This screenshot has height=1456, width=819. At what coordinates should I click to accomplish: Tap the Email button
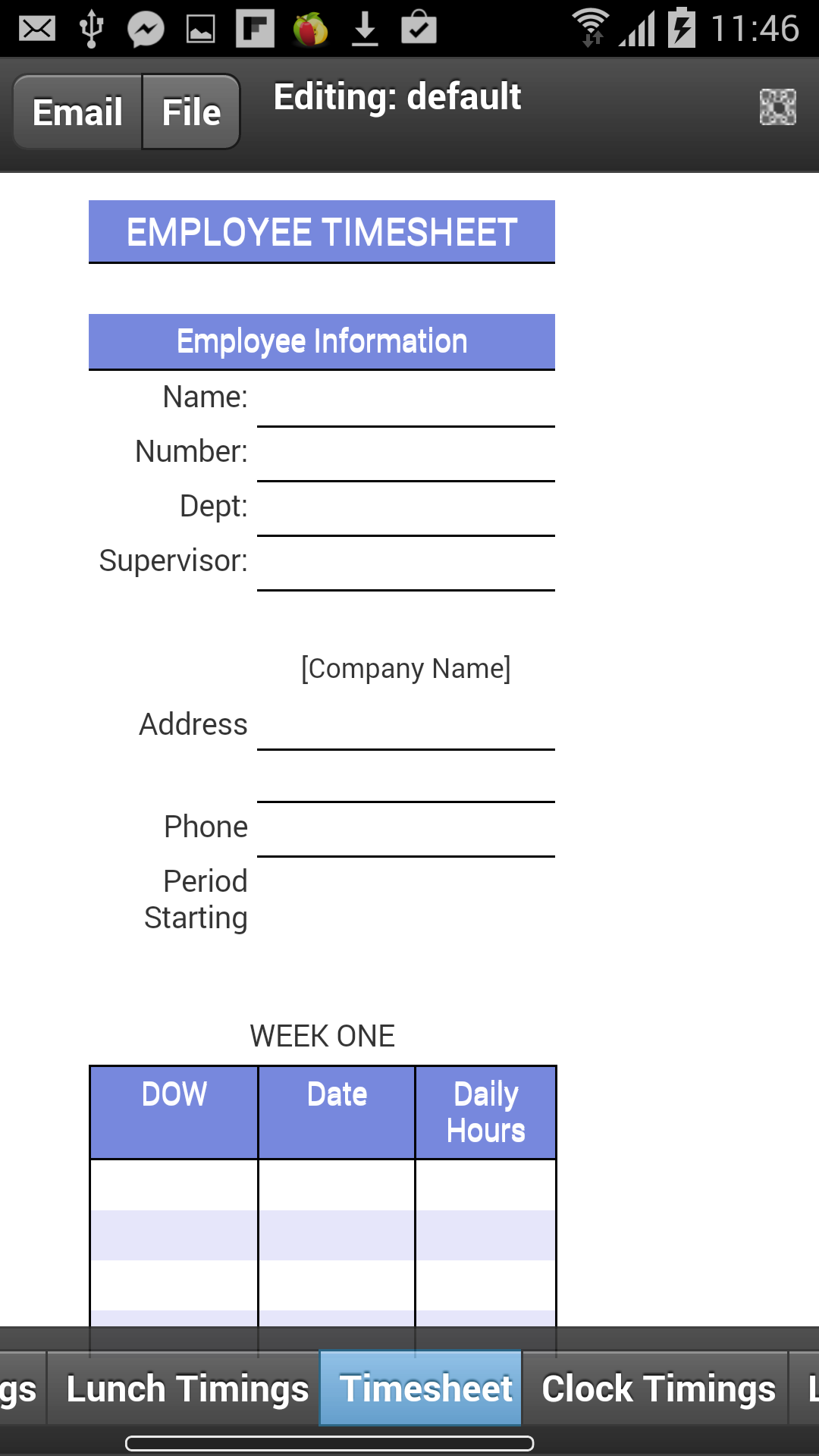tap(77, 111)
